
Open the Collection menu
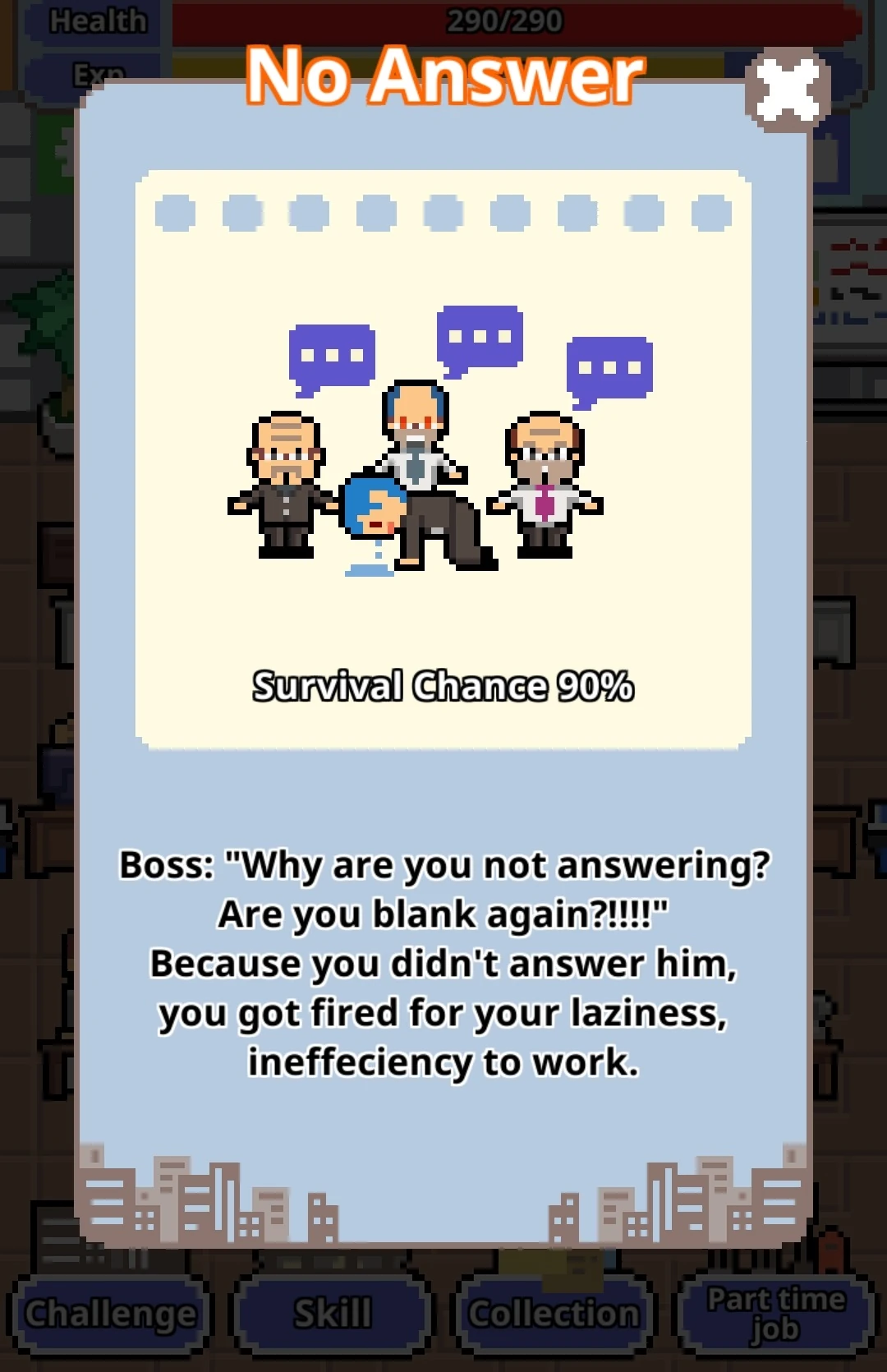click(x=552, y=1313)
